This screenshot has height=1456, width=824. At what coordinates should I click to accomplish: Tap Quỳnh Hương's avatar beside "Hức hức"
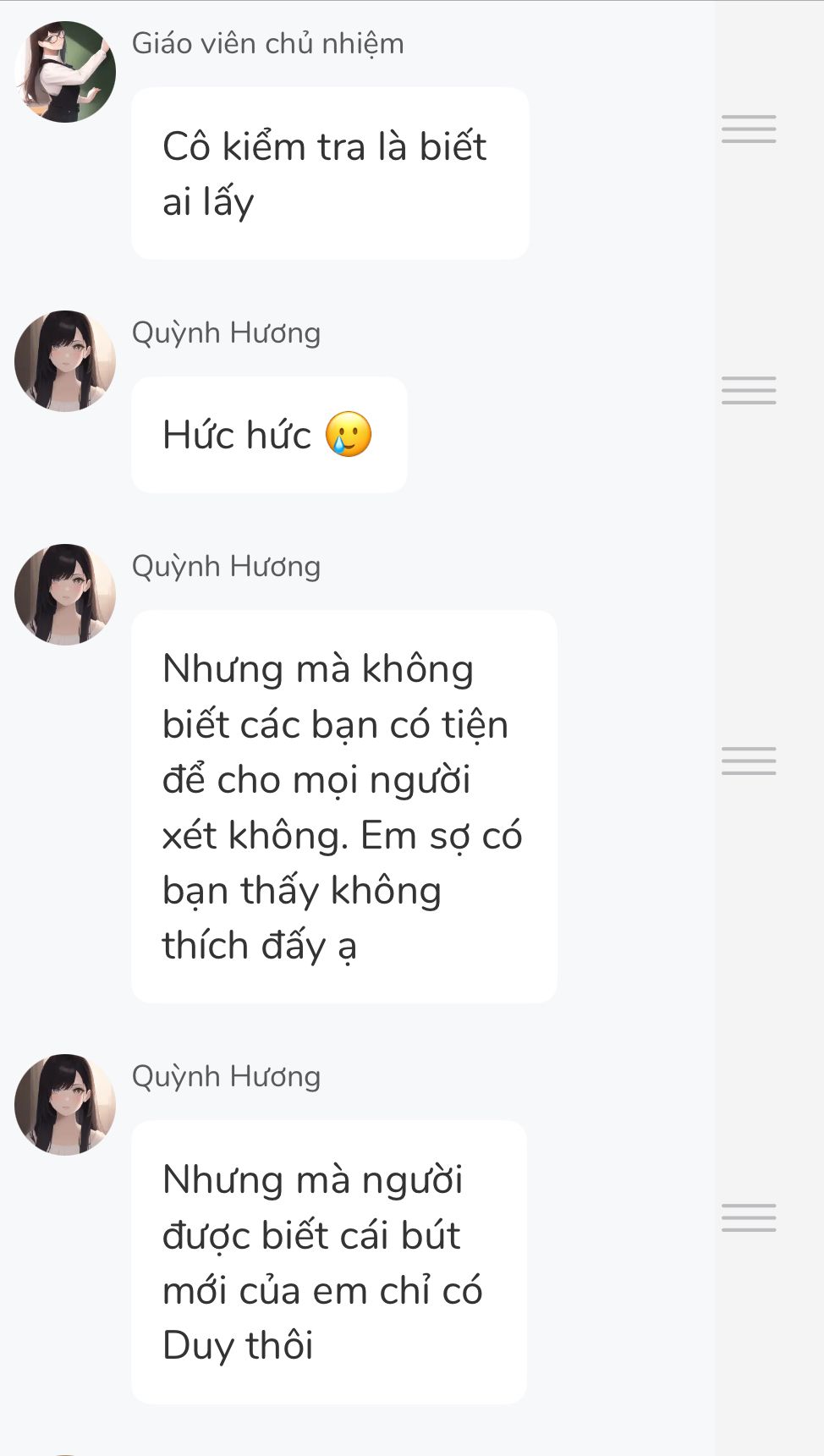point(65,361)
